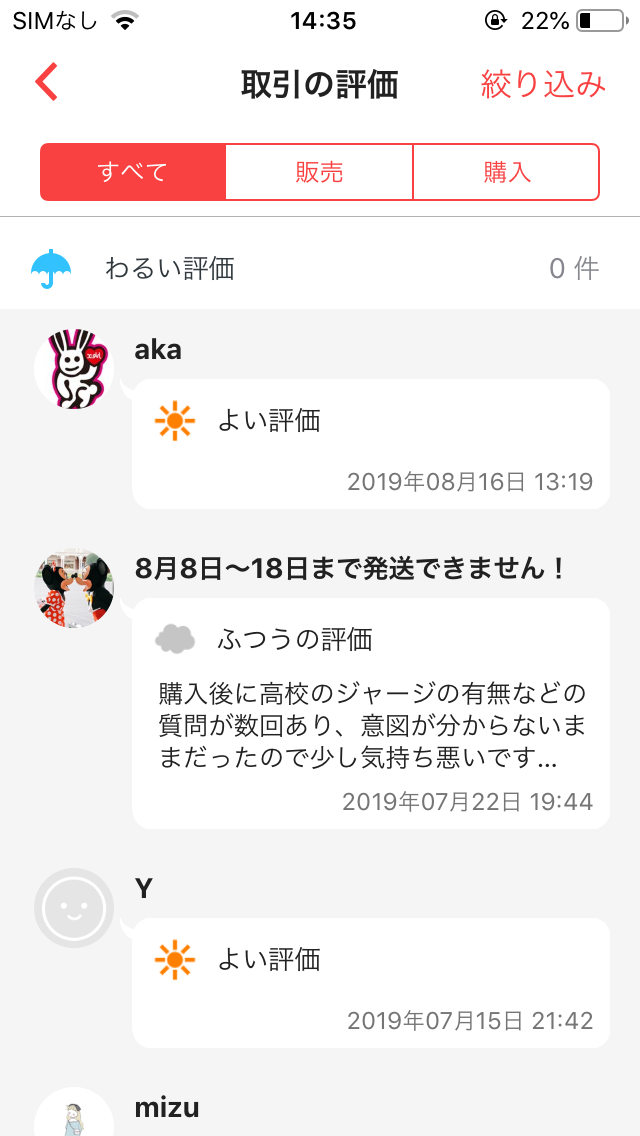Image resolution: width=640 pixels, height=1136 pixels.
Task: View aka's よい評価 review
Action: click(370, 443)
